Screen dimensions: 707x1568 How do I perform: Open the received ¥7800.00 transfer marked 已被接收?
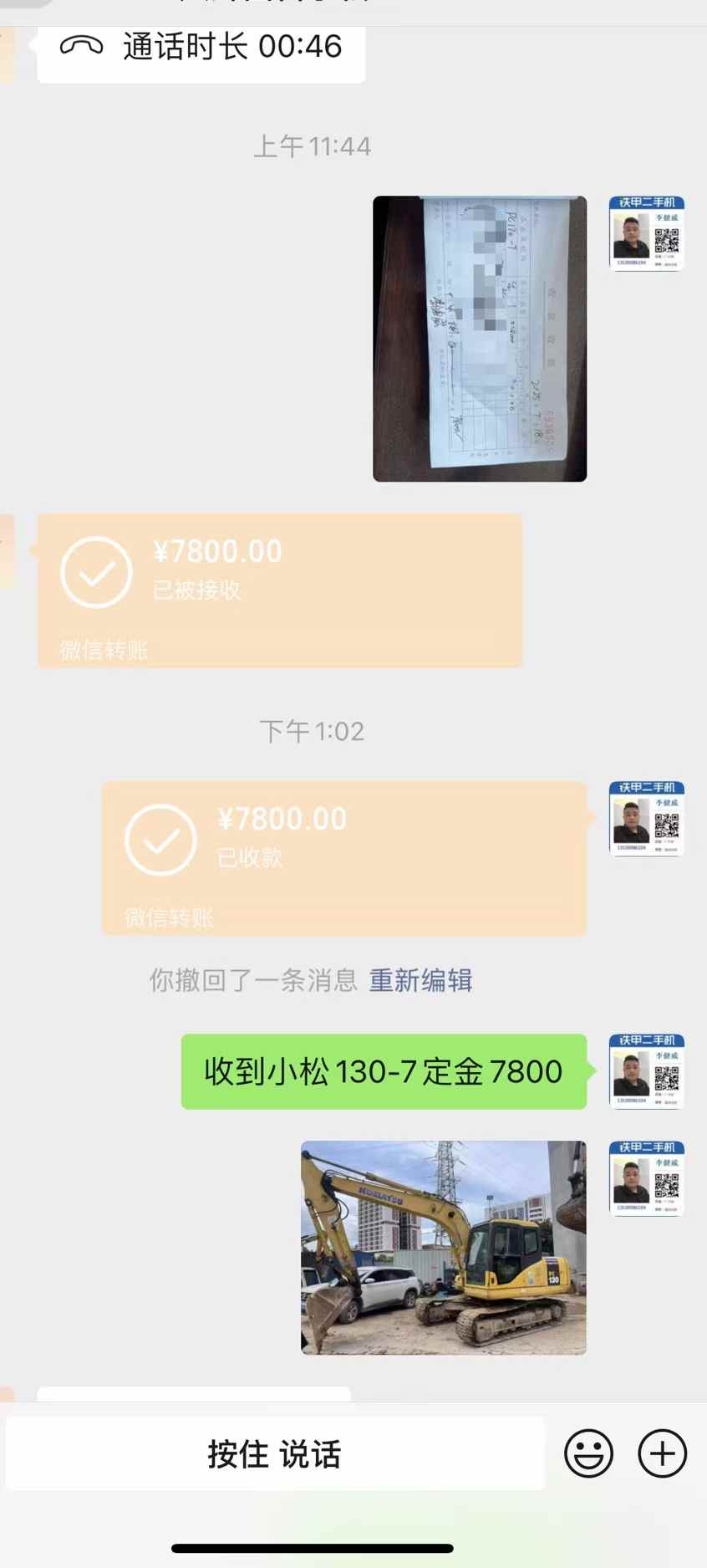279,590
